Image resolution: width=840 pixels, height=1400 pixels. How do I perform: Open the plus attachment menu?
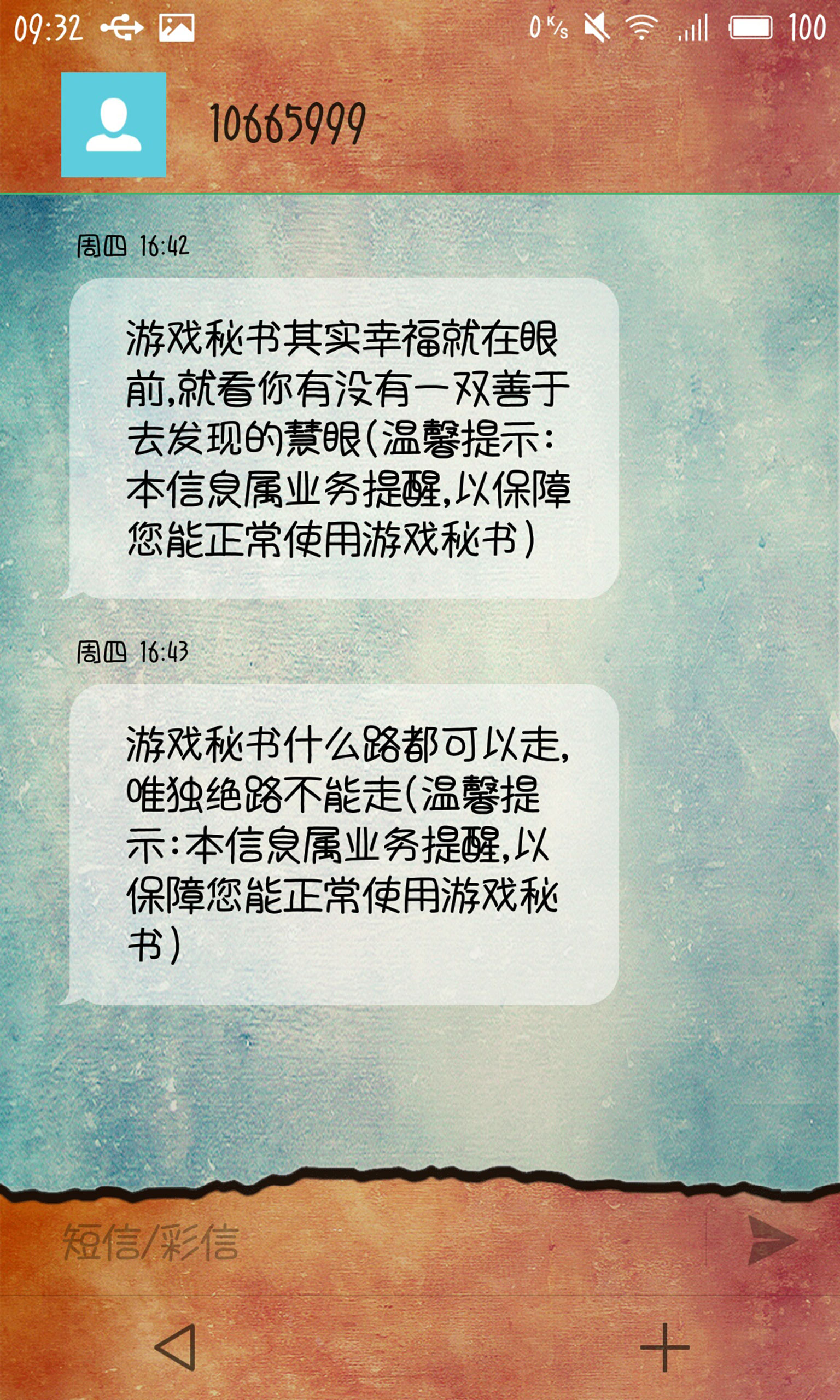(664, 1347)
